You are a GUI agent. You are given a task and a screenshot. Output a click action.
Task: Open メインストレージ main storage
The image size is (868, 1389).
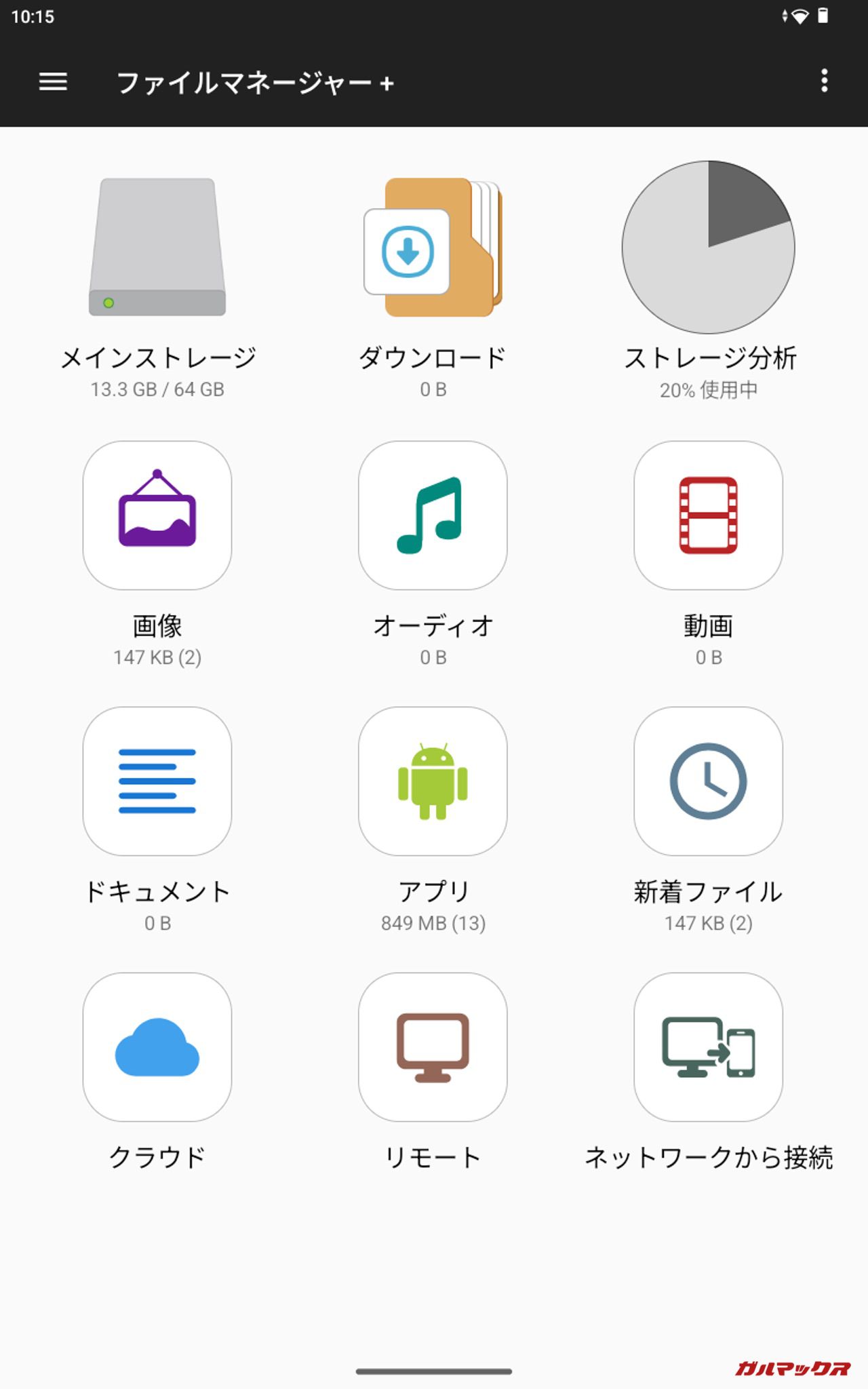point(157,248)
